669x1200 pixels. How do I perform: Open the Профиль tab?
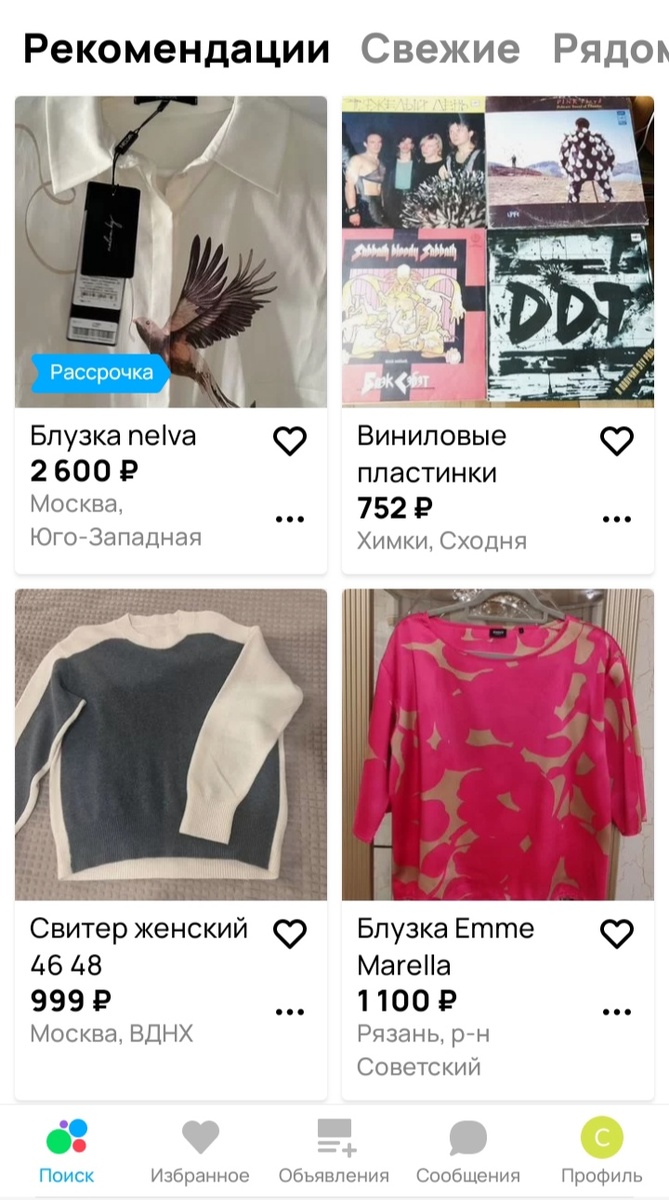point(602,1152)
